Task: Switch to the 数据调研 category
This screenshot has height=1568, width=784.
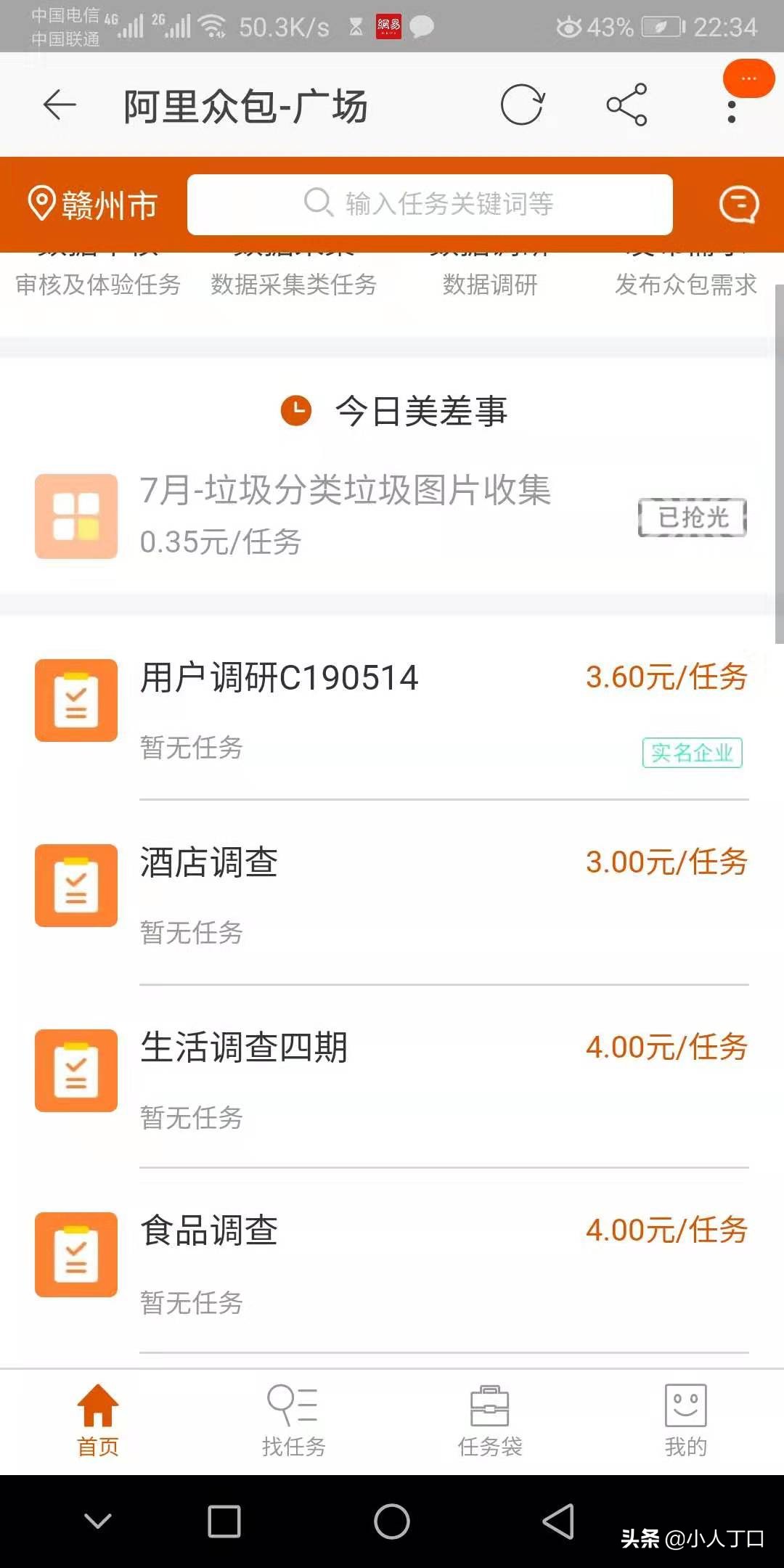Action: click(489, 286)
